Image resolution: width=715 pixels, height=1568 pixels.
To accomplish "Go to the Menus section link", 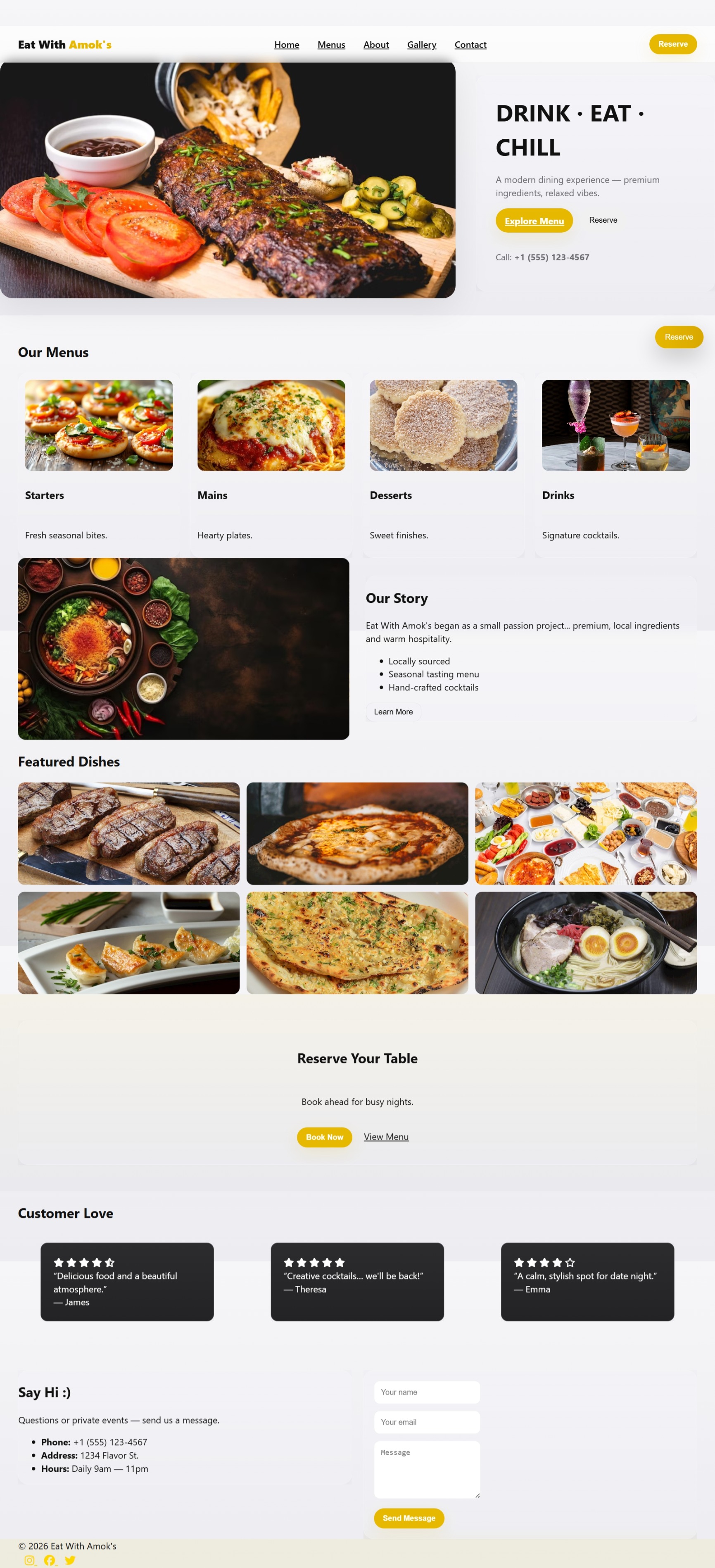I will (x=331, y=45).
